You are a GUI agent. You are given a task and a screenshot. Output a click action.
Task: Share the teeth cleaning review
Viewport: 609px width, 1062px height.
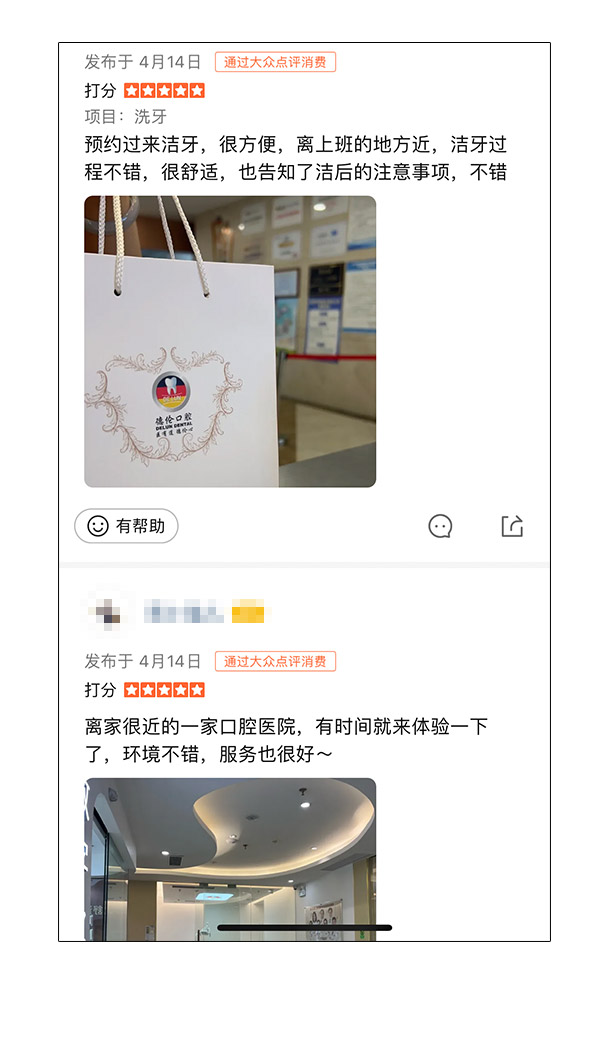pos(512,526)
